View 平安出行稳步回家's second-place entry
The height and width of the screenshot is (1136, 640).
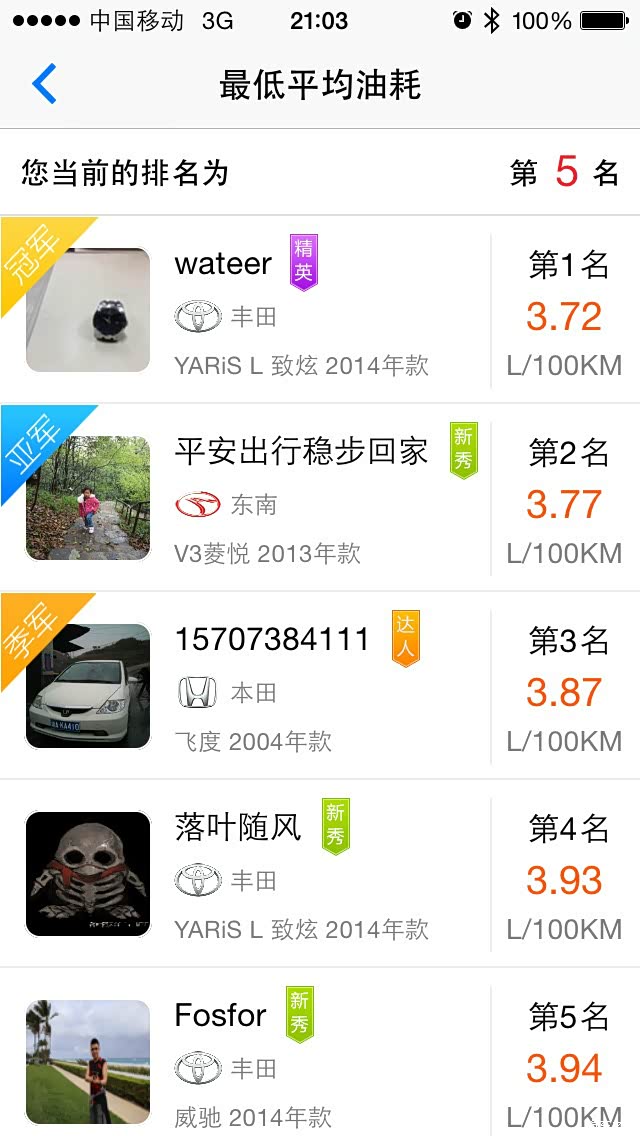[320, 498]
